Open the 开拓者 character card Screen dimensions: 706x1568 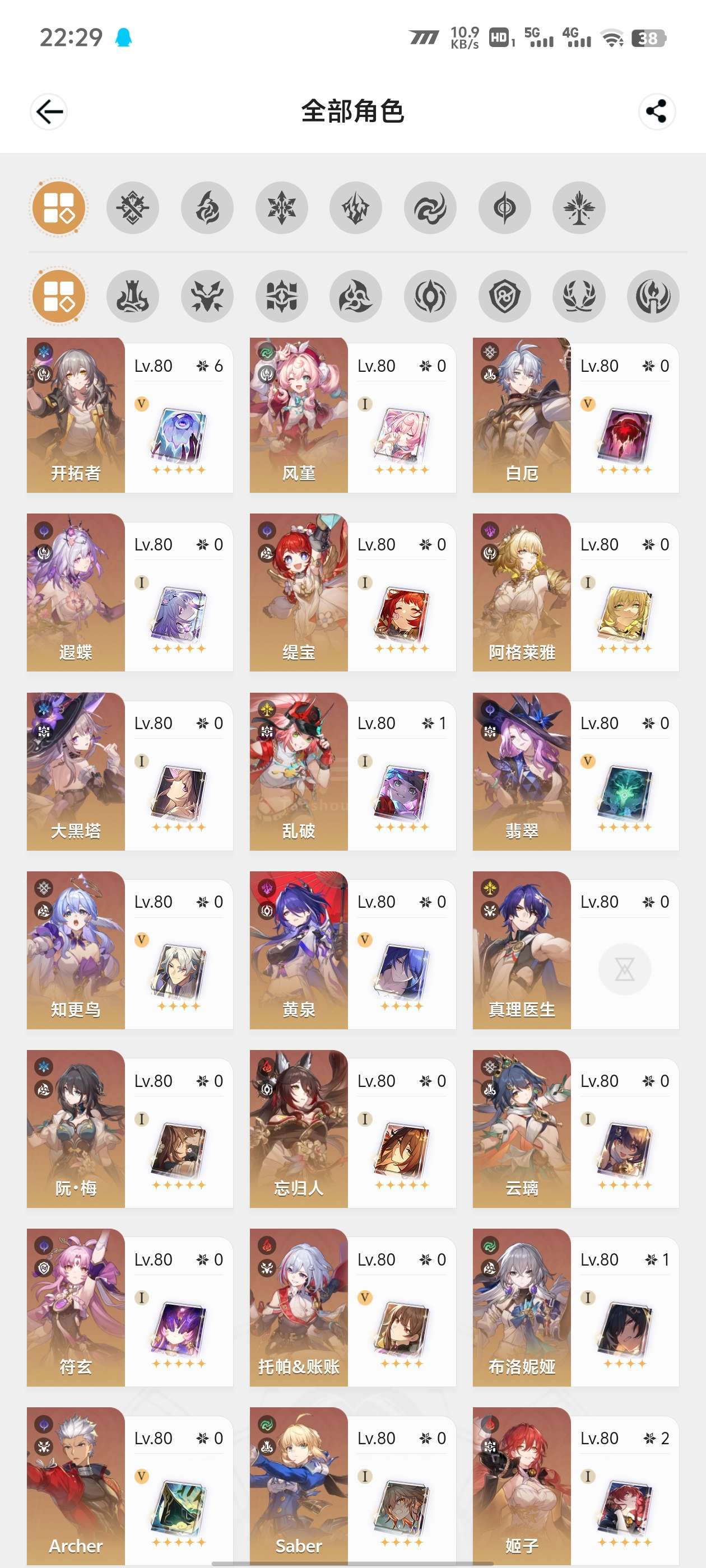pos(130,415)
